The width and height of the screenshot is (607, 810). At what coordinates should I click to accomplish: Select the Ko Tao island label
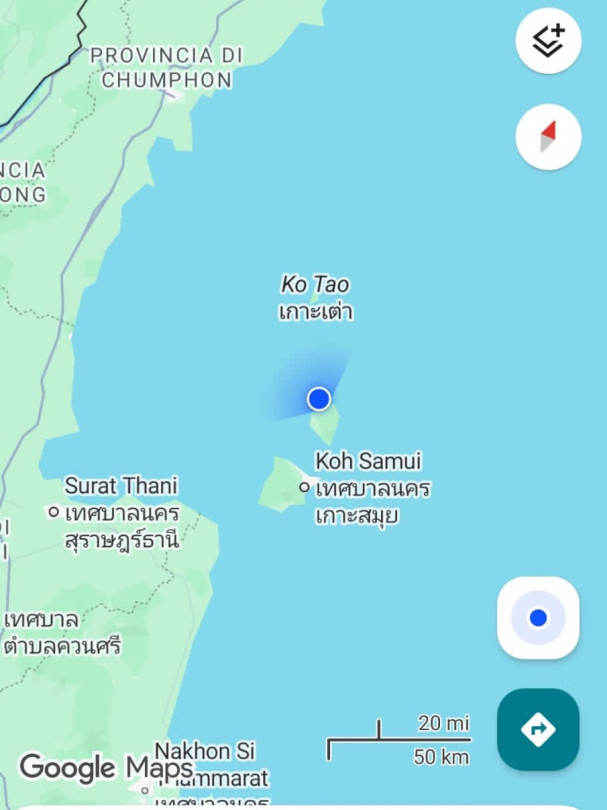[x=315, y=285]
